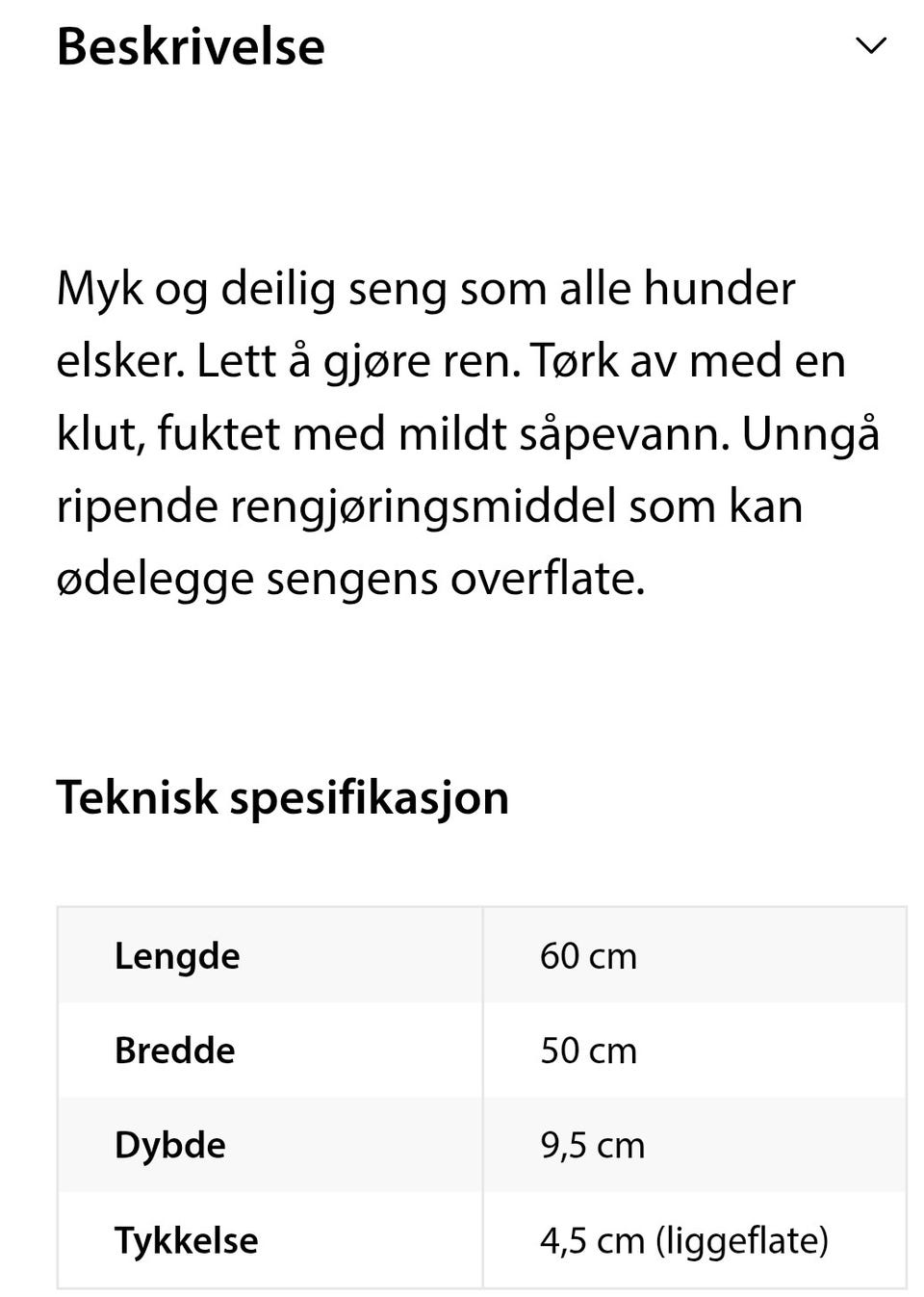Click the Bredde row label
The height and width of the screenshot is (1297, 924).
[174, 1051]
